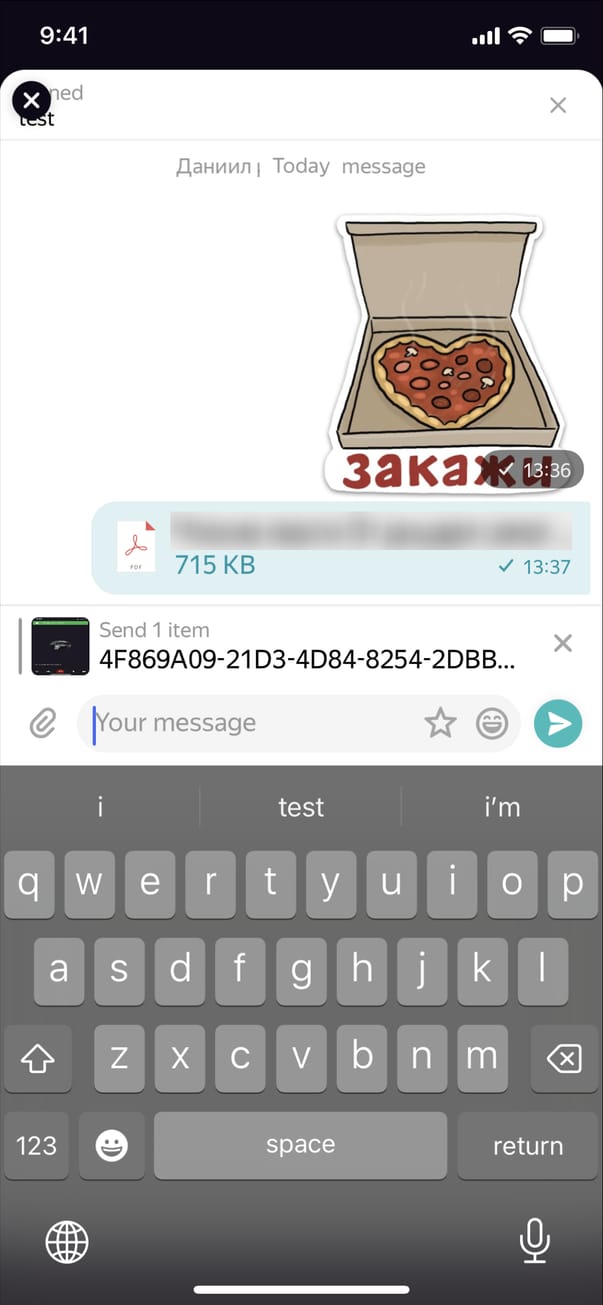
Task: Remove the attached item from sending
Action: (x=563, y=643)
